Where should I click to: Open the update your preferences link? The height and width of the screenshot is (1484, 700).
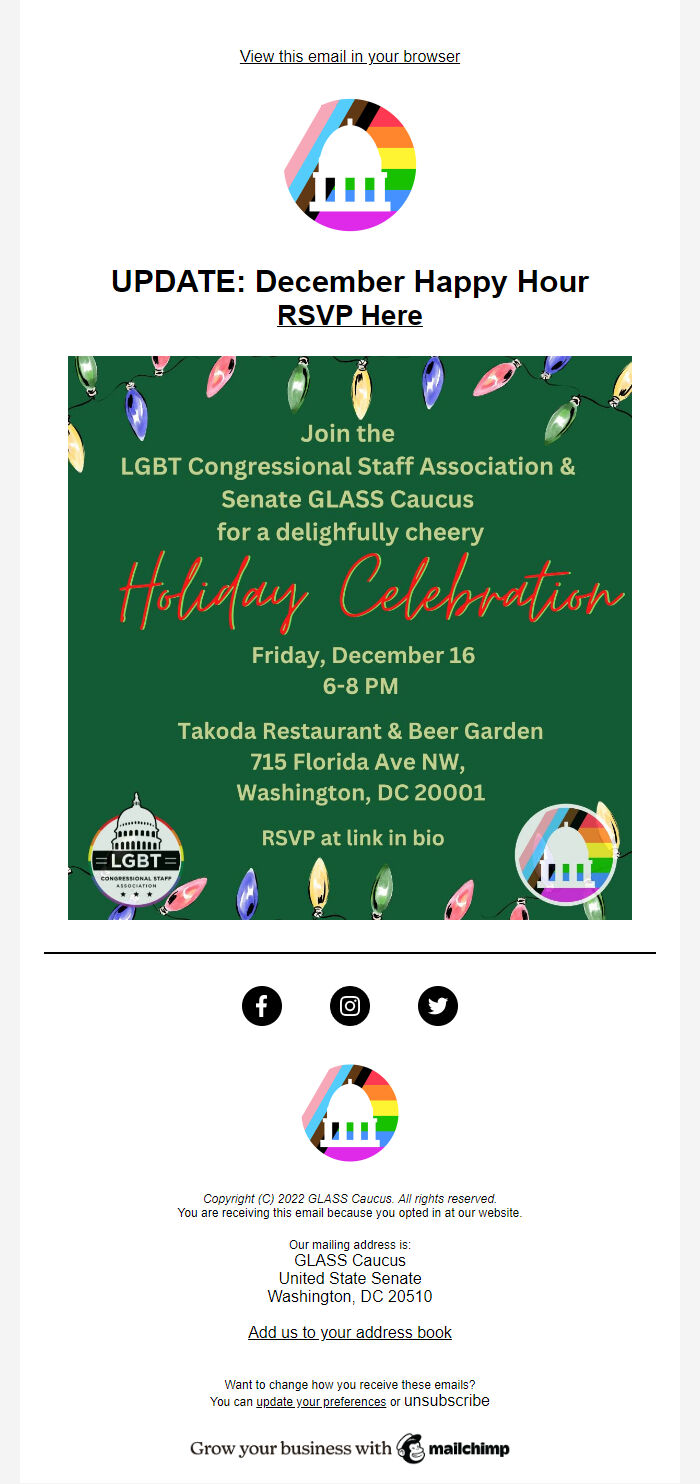pyautogui.click(x=321, y=1402)
